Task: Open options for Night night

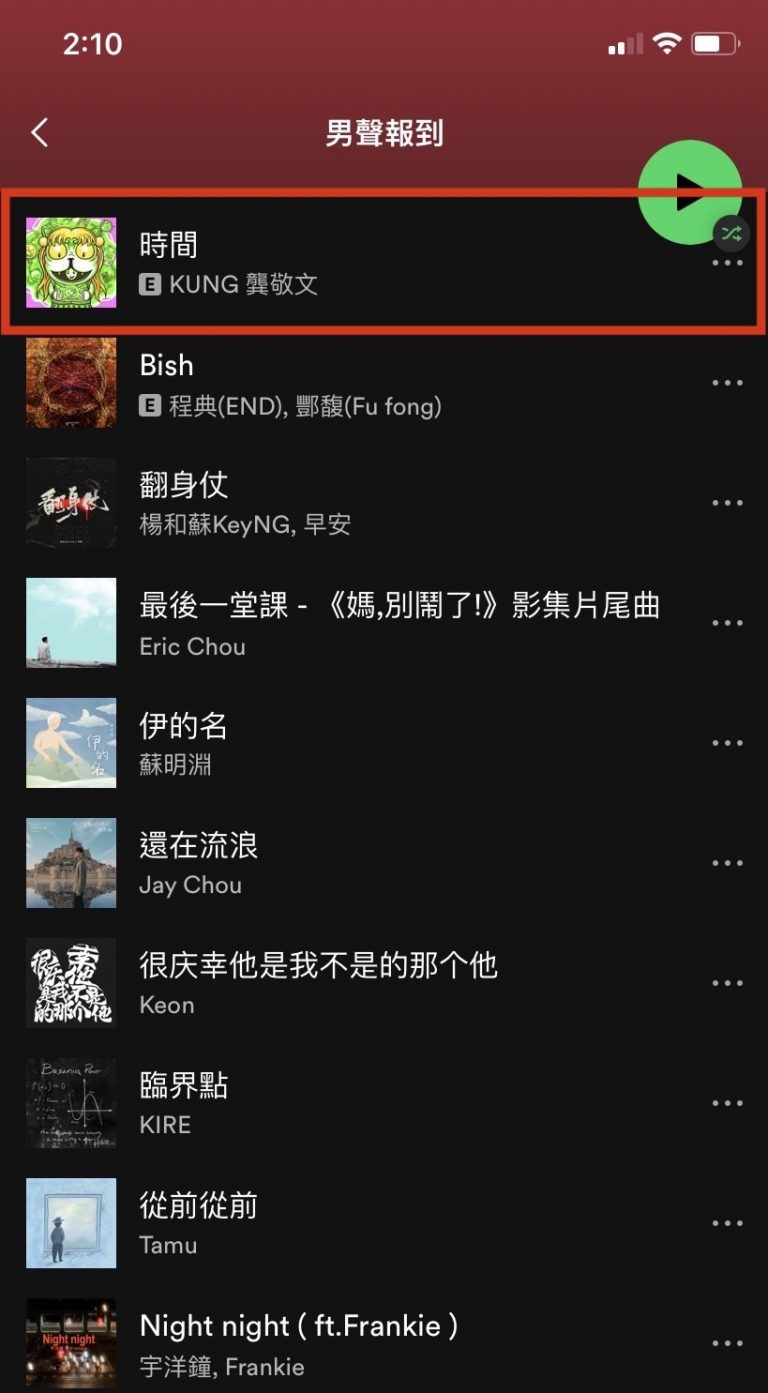Action: click(x=727, y=1343)
